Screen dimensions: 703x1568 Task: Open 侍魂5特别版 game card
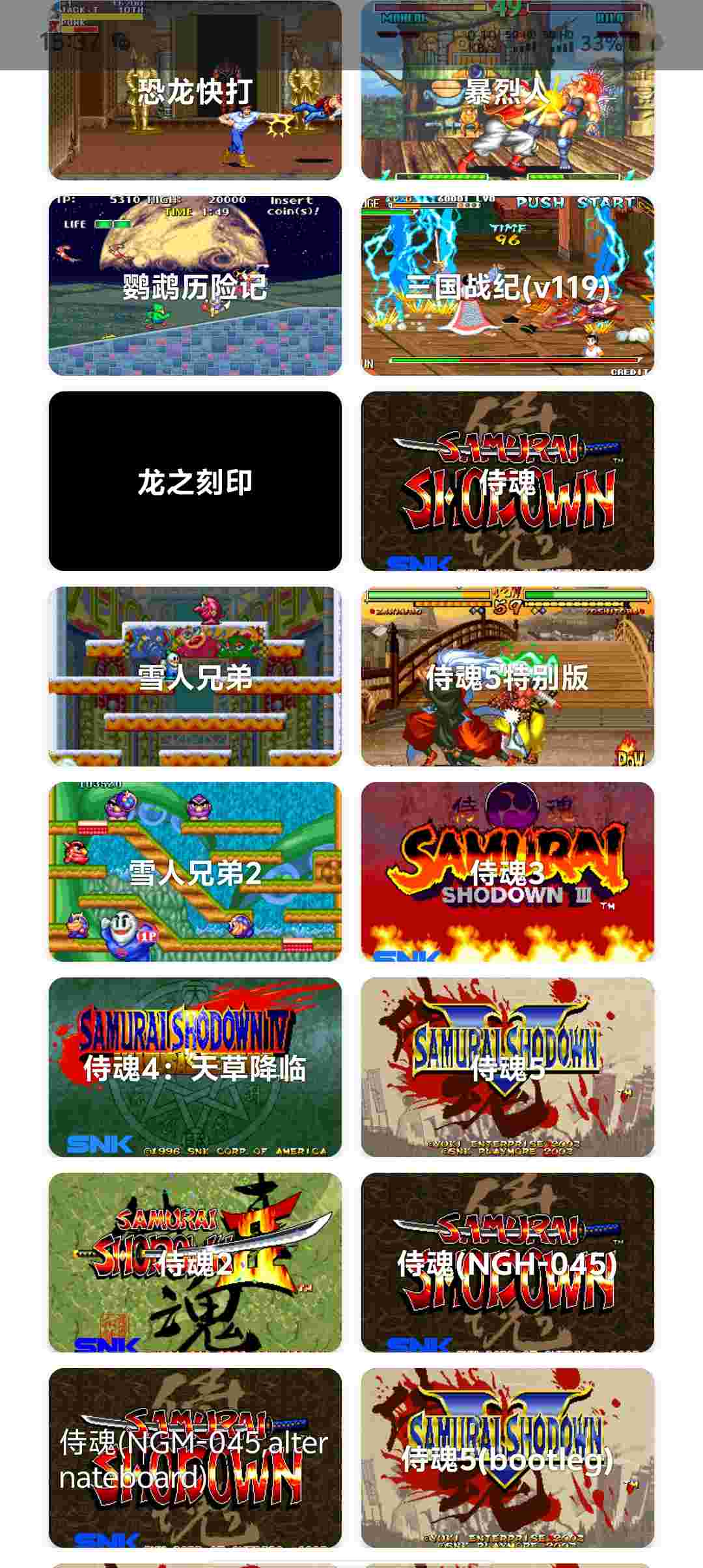pos(507,677)
